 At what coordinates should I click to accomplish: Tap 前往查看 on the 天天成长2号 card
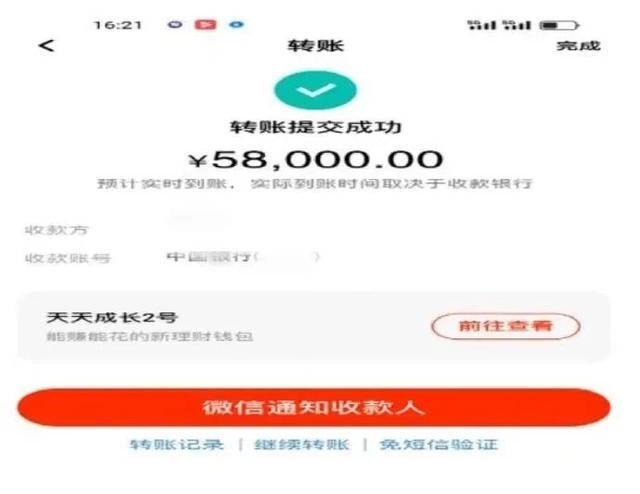pyautogui.click(x=506, y=326)
